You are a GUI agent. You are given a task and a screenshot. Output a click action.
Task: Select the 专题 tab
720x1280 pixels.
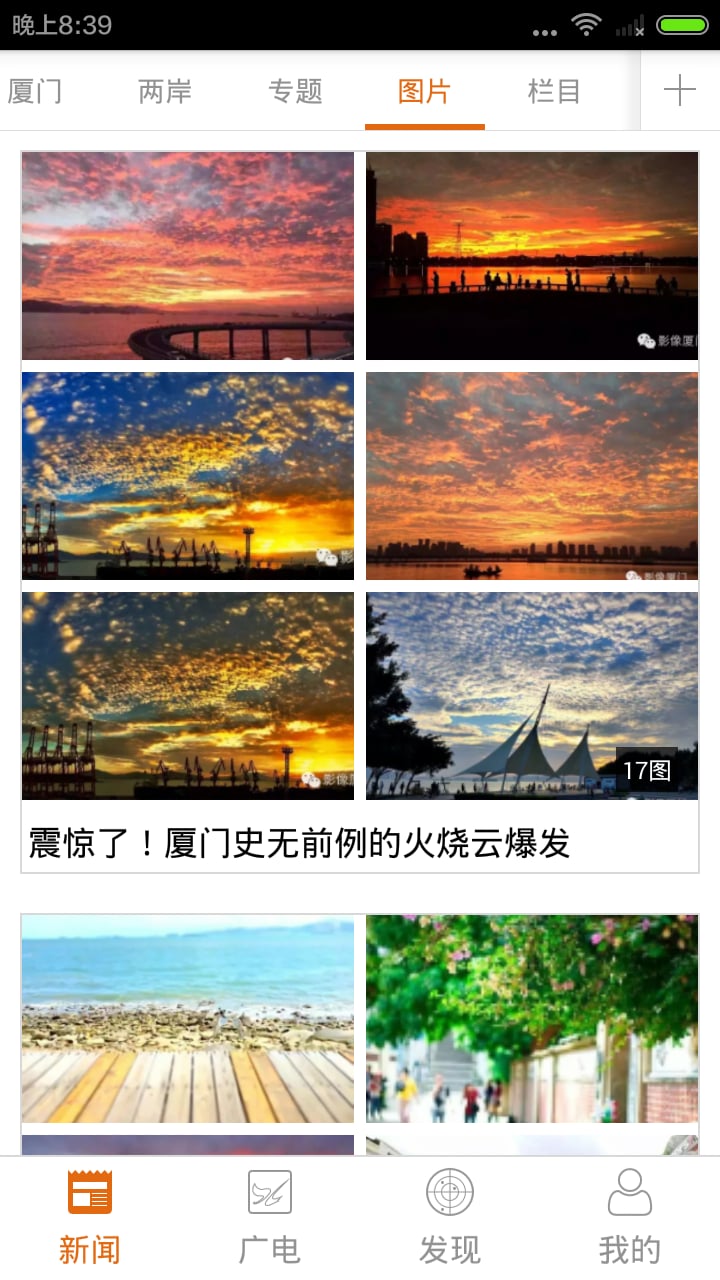point(295,91)
